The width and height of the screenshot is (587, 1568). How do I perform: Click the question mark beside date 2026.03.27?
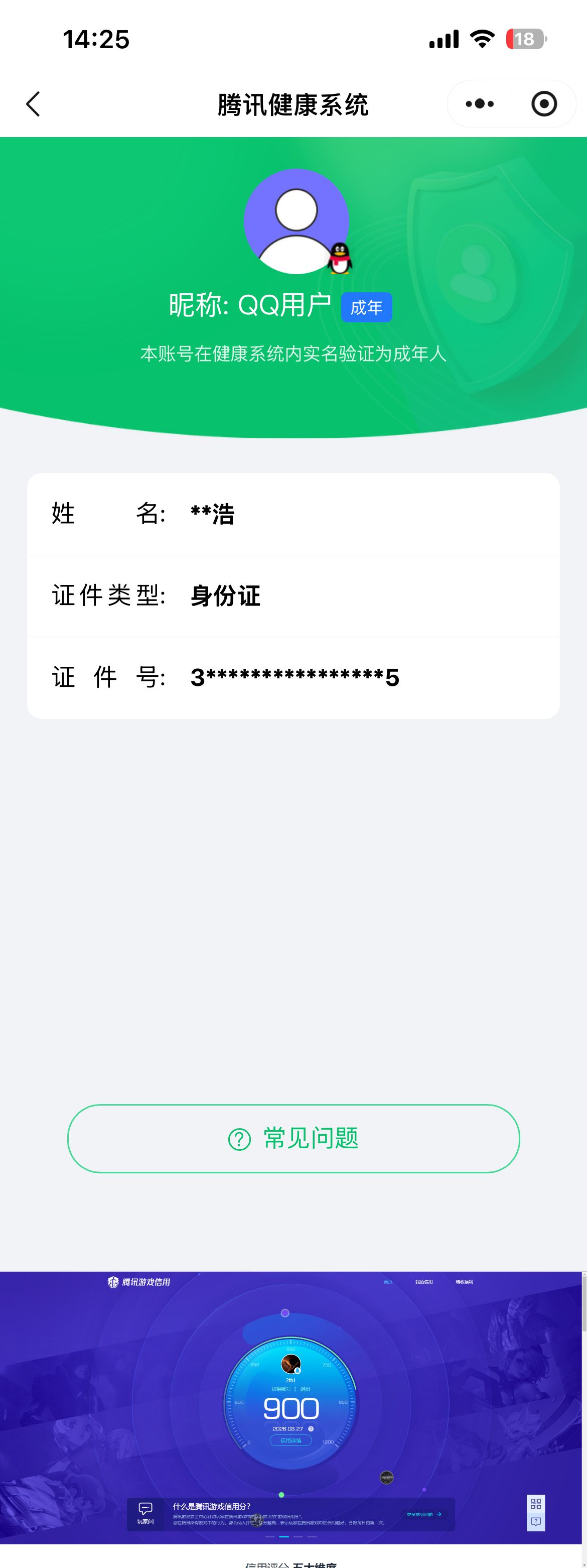pyautogui.click(x=312, y=1428)
